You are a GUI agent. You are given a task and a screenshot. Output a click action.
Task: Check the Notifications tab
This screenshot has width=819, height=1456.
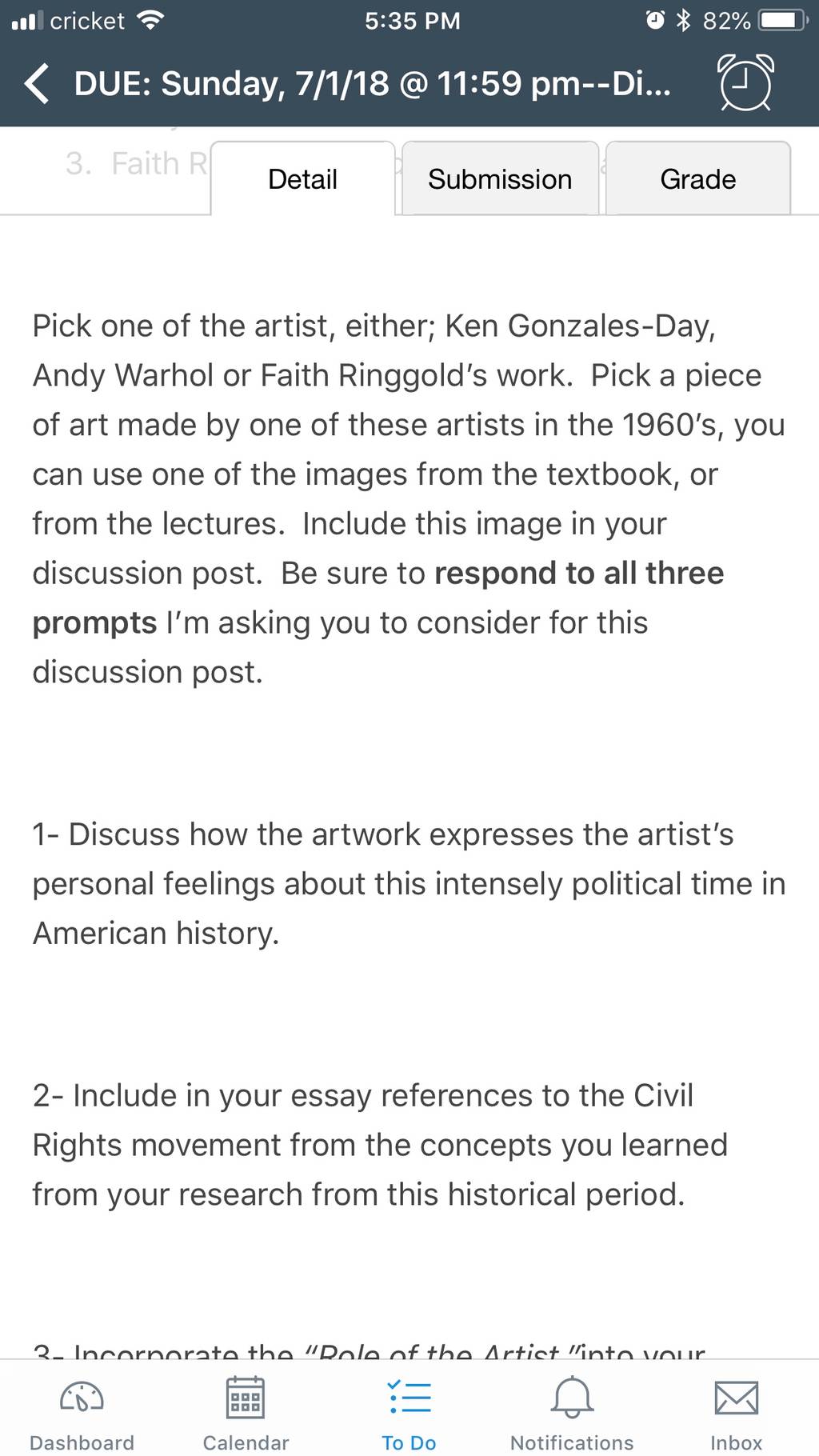[573, 1414]
